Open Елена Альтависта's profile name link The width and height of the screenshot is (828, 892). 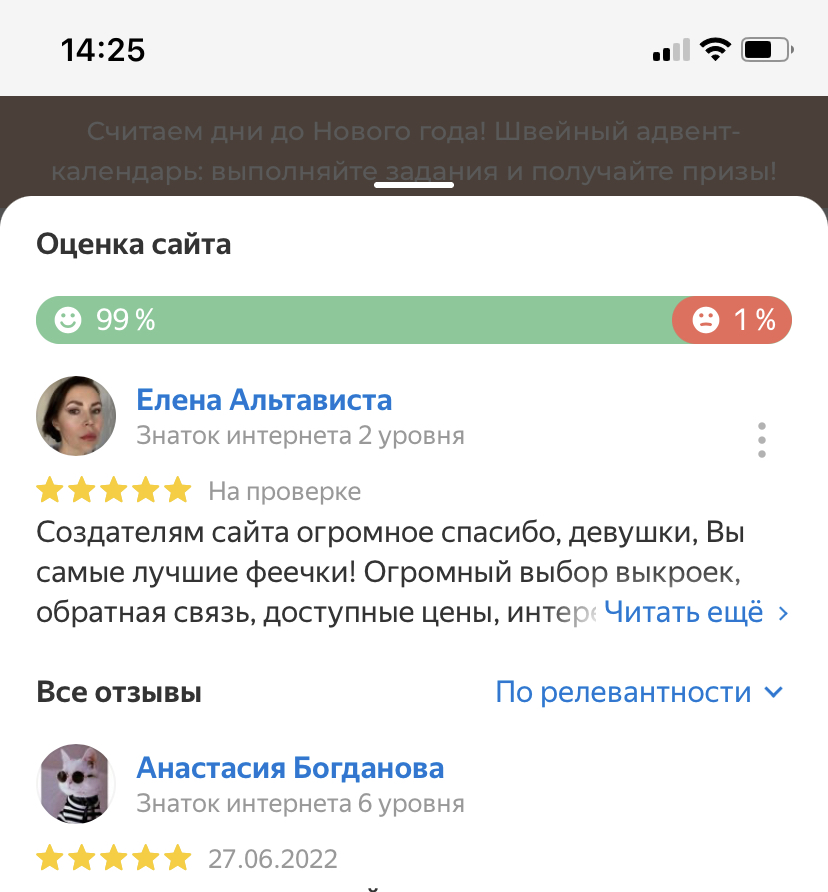tap(264, 401)
